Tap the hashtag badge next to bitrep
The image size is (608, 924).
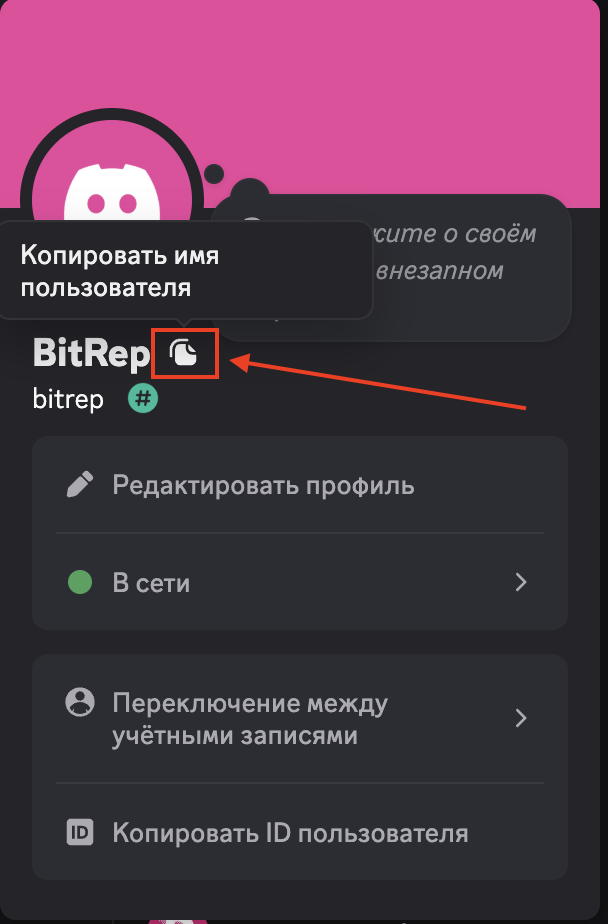pos(144,400)
